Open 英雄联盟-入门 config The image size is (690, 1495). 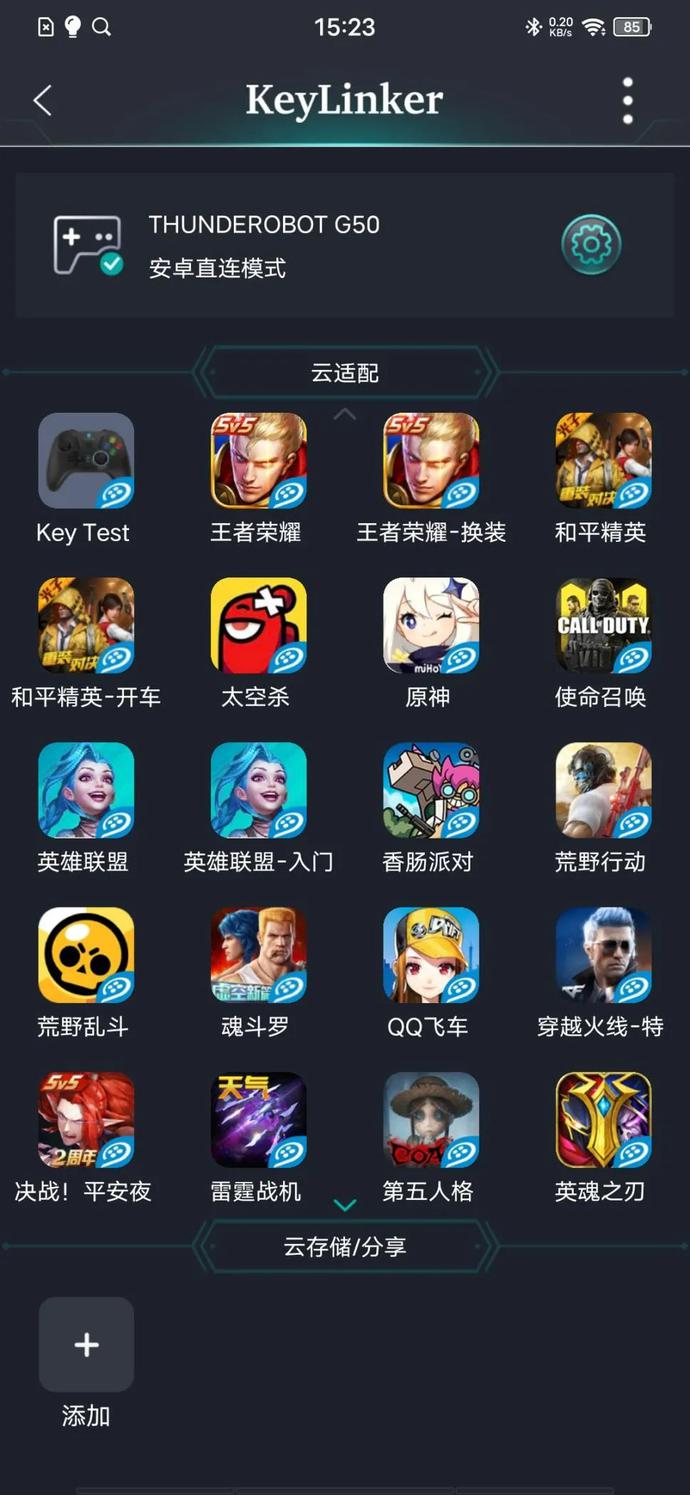coord(258,791)
